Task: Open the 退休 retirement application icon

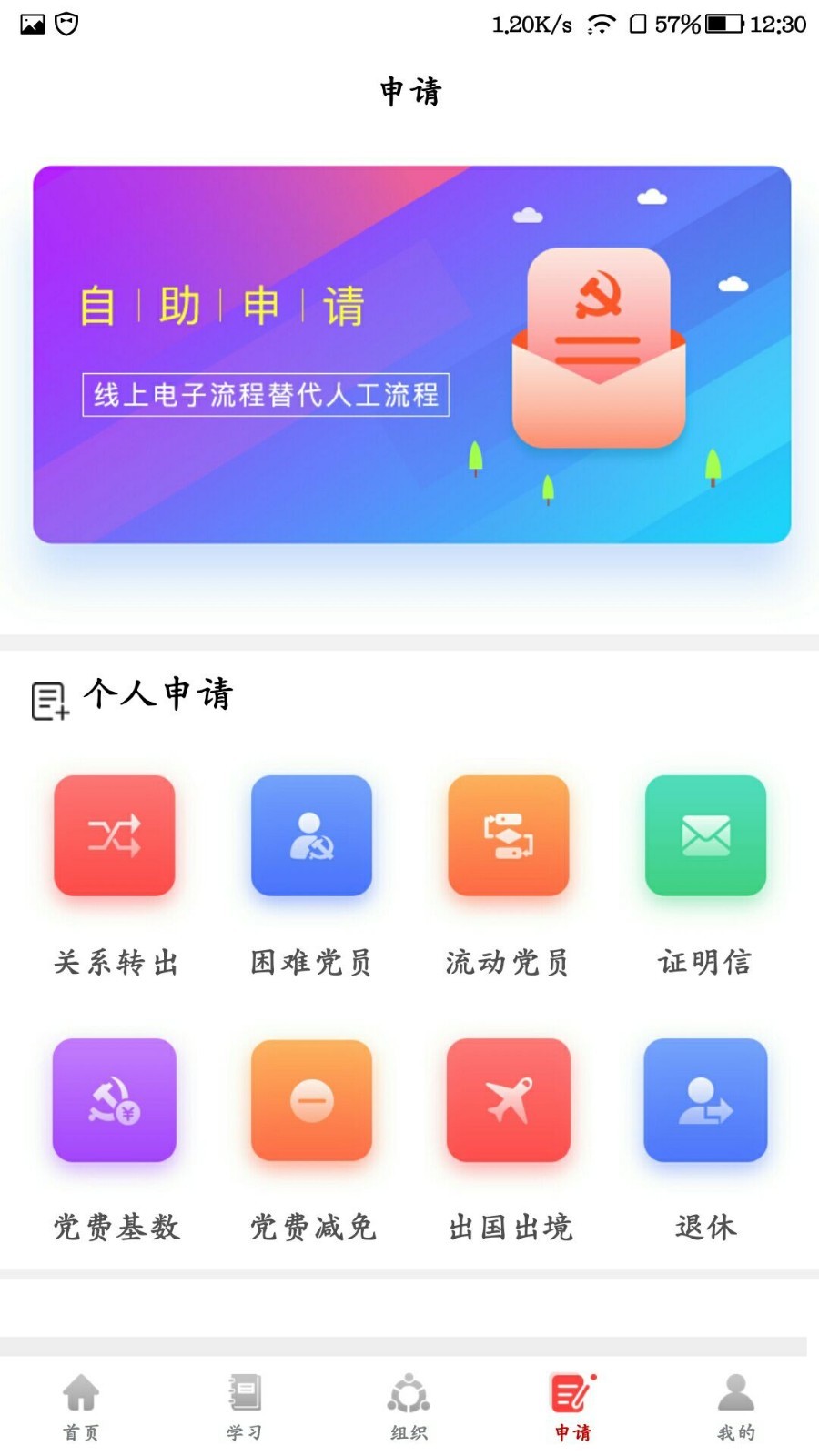Action: click(706, 1099)
